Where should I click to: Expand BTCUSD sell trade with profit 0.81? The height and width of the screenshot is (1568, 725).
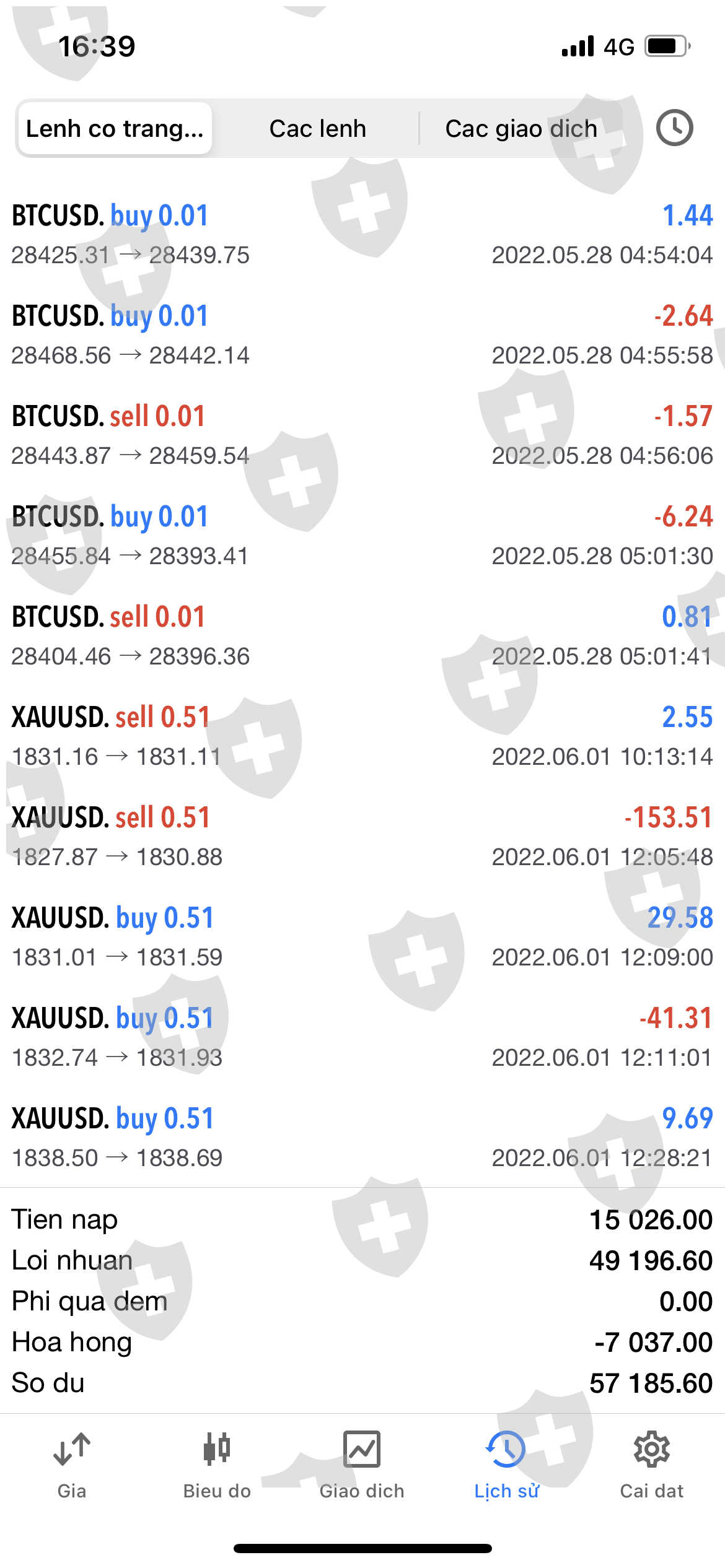click(x=362, y=635)
